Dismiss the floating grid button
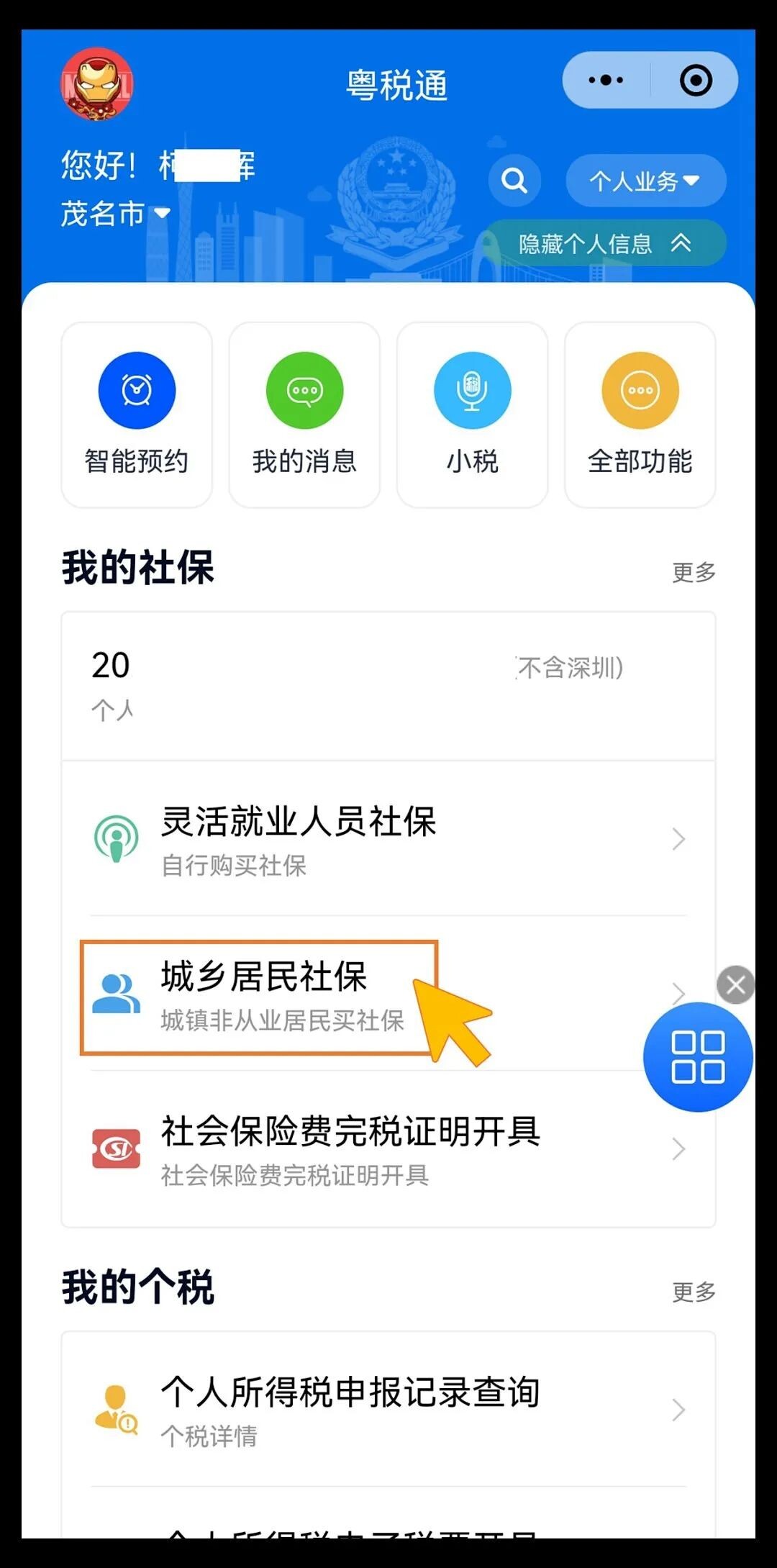 [x=735, y=984]
